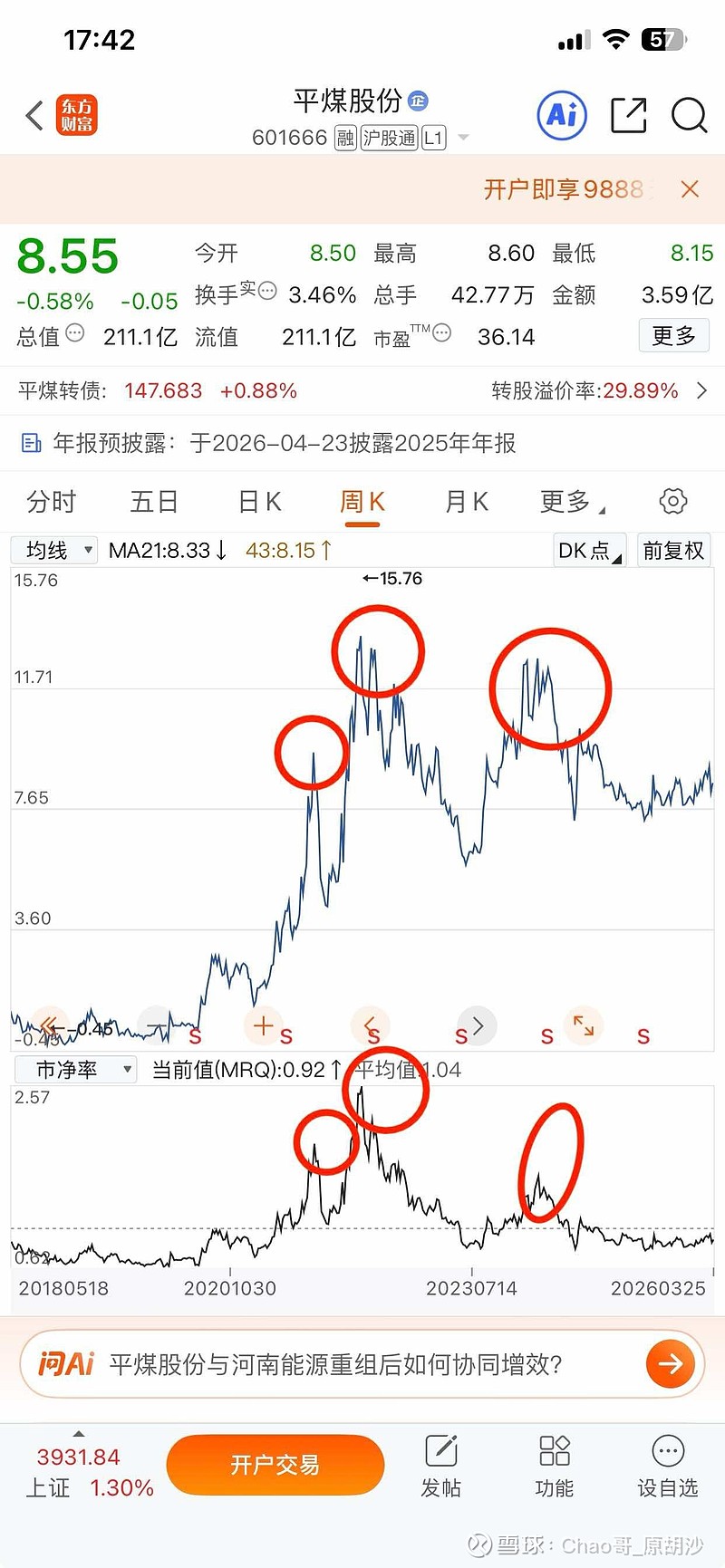Switch to the 分时 tab
This screenshot has width=725, height=1568.
click(x=53, y=501)
